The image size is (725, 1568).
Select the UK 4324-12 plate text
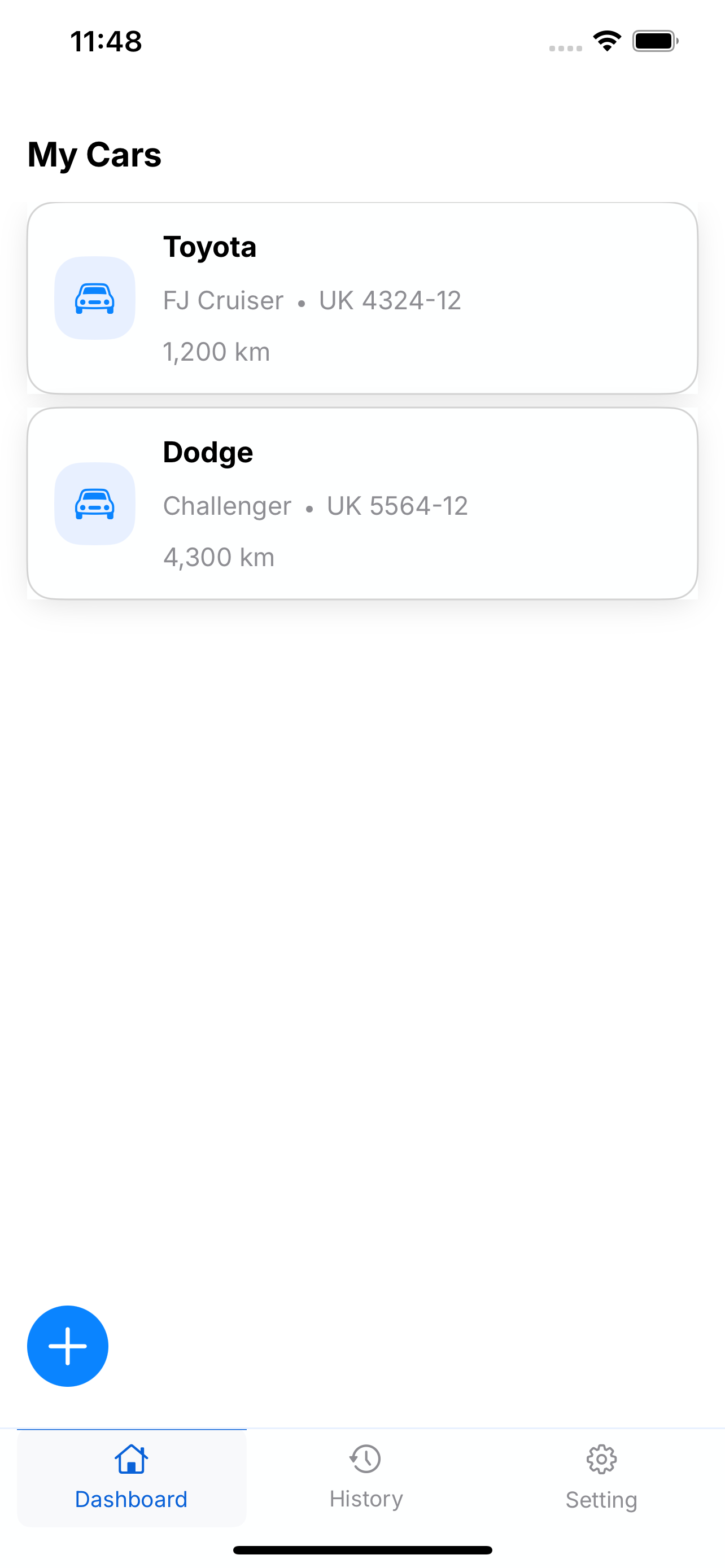(390, 300)
